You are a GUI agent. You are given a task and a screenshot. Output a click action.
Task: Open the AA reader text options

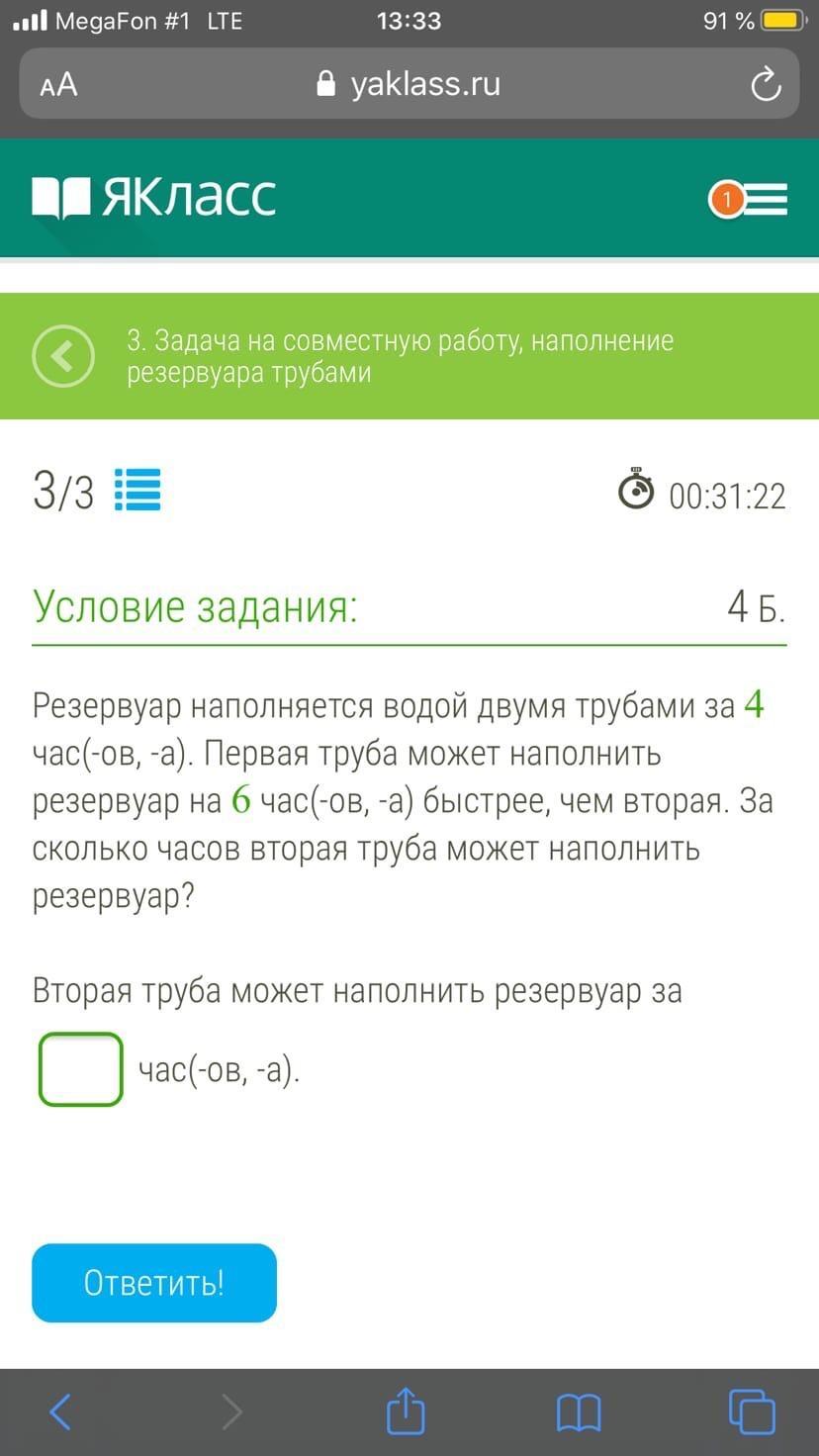[x=58, y=85]
